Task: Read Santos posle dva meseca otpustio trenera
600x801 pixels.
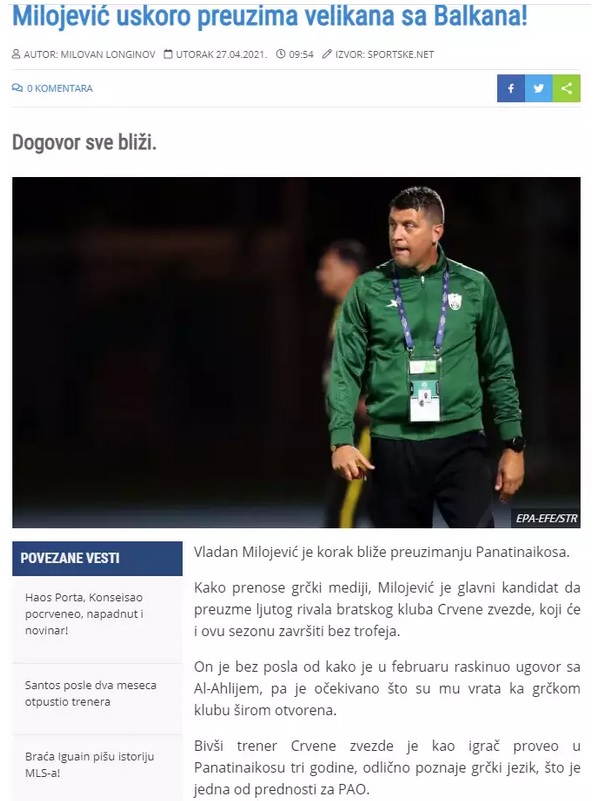Action: coord(82,693)
